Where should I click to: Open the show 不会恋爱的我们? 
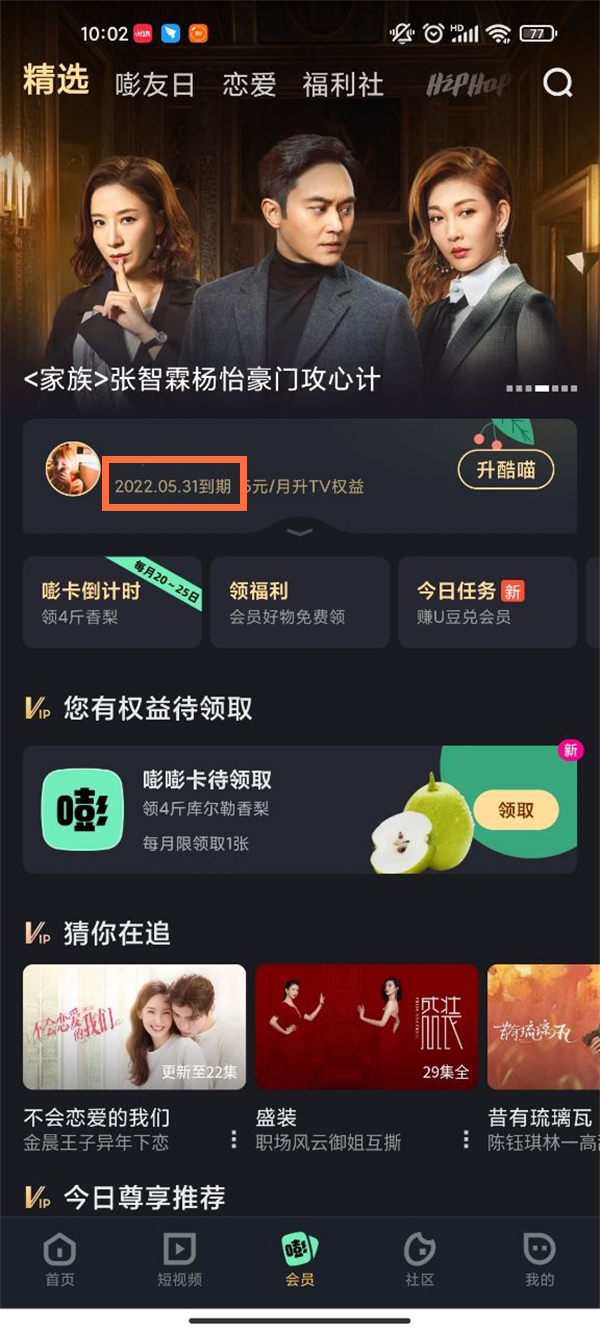tap(134, 1027)
